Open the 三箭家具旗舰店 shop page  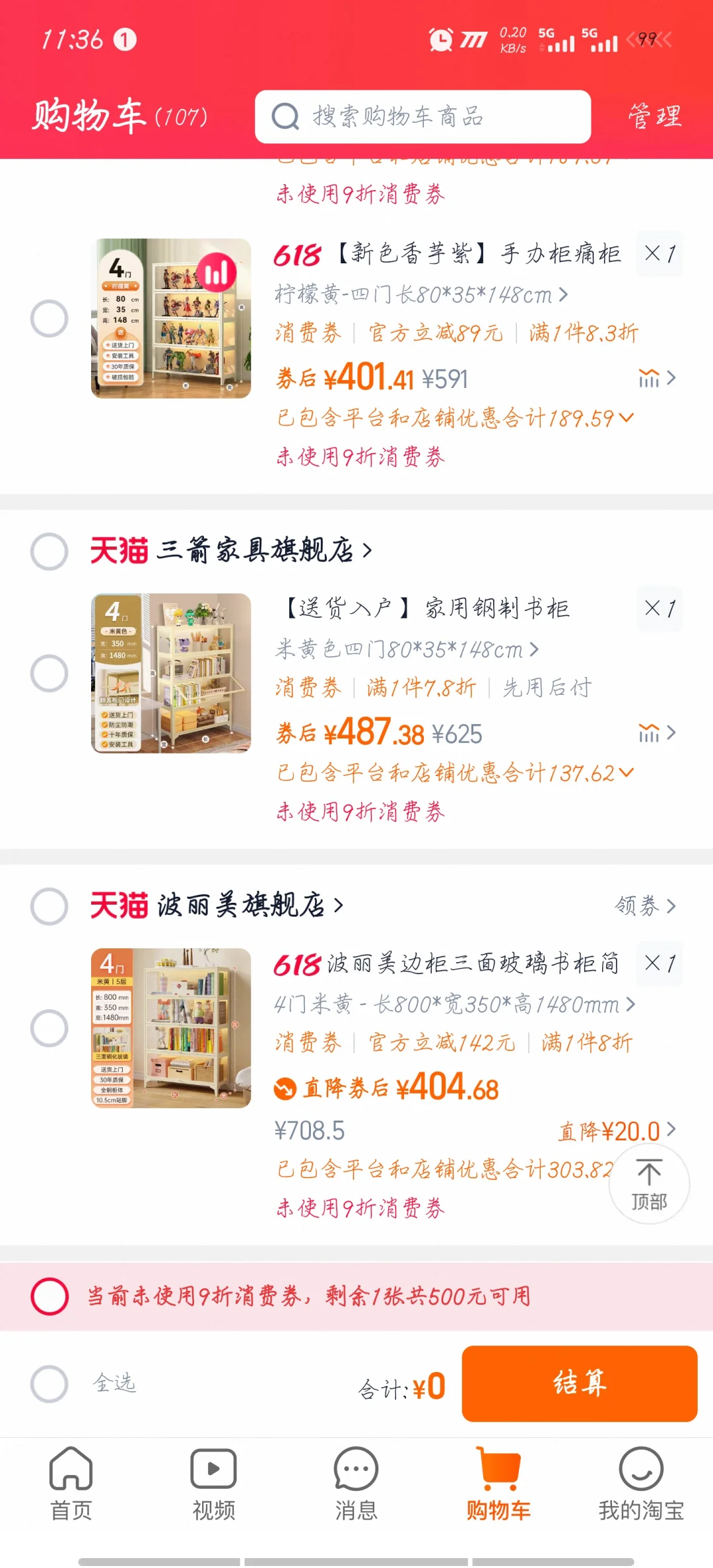pyautogui.click(x=231, y=550)
